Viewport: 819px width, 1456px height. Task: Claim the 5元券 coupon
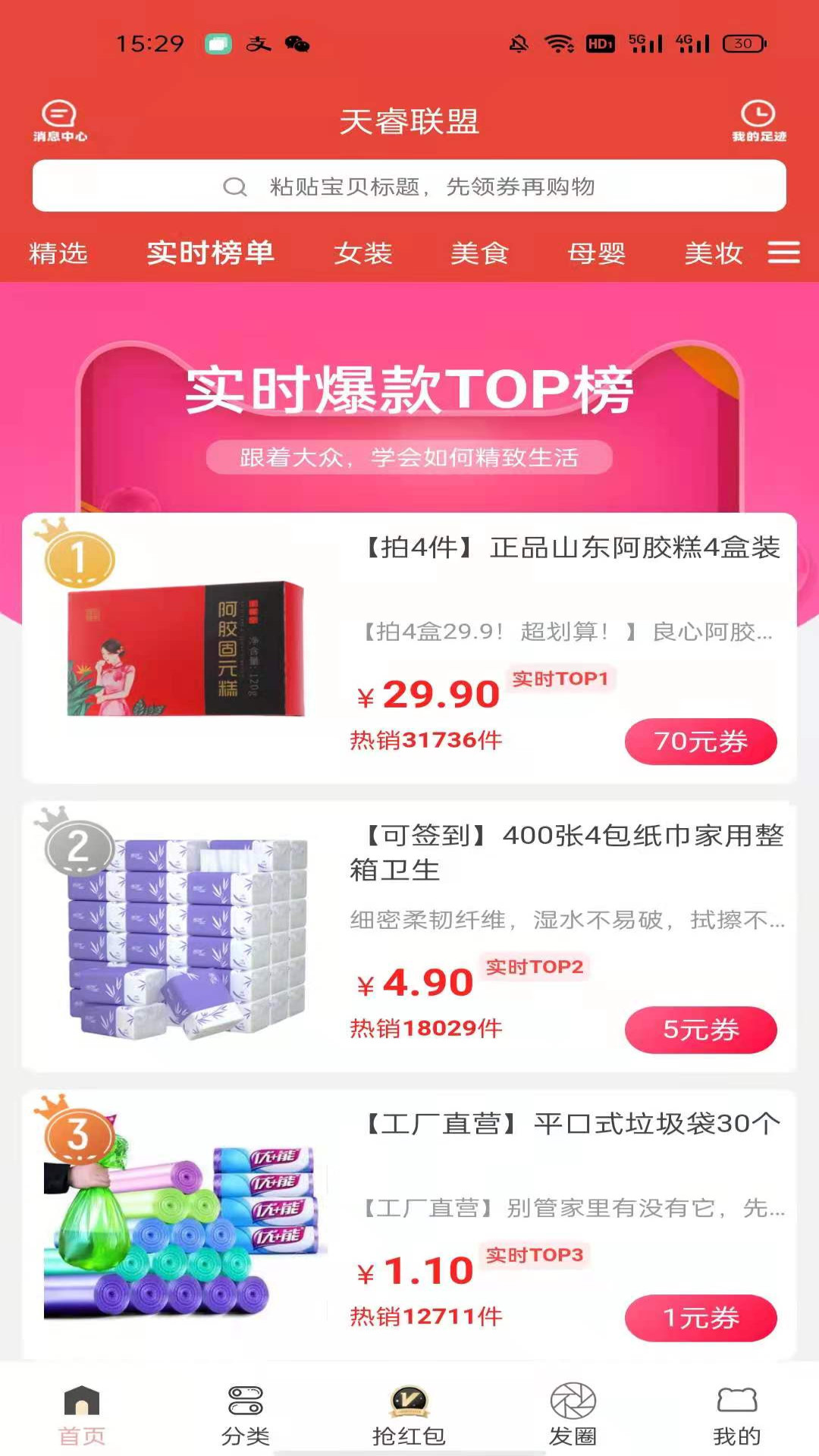(701, 1029)
